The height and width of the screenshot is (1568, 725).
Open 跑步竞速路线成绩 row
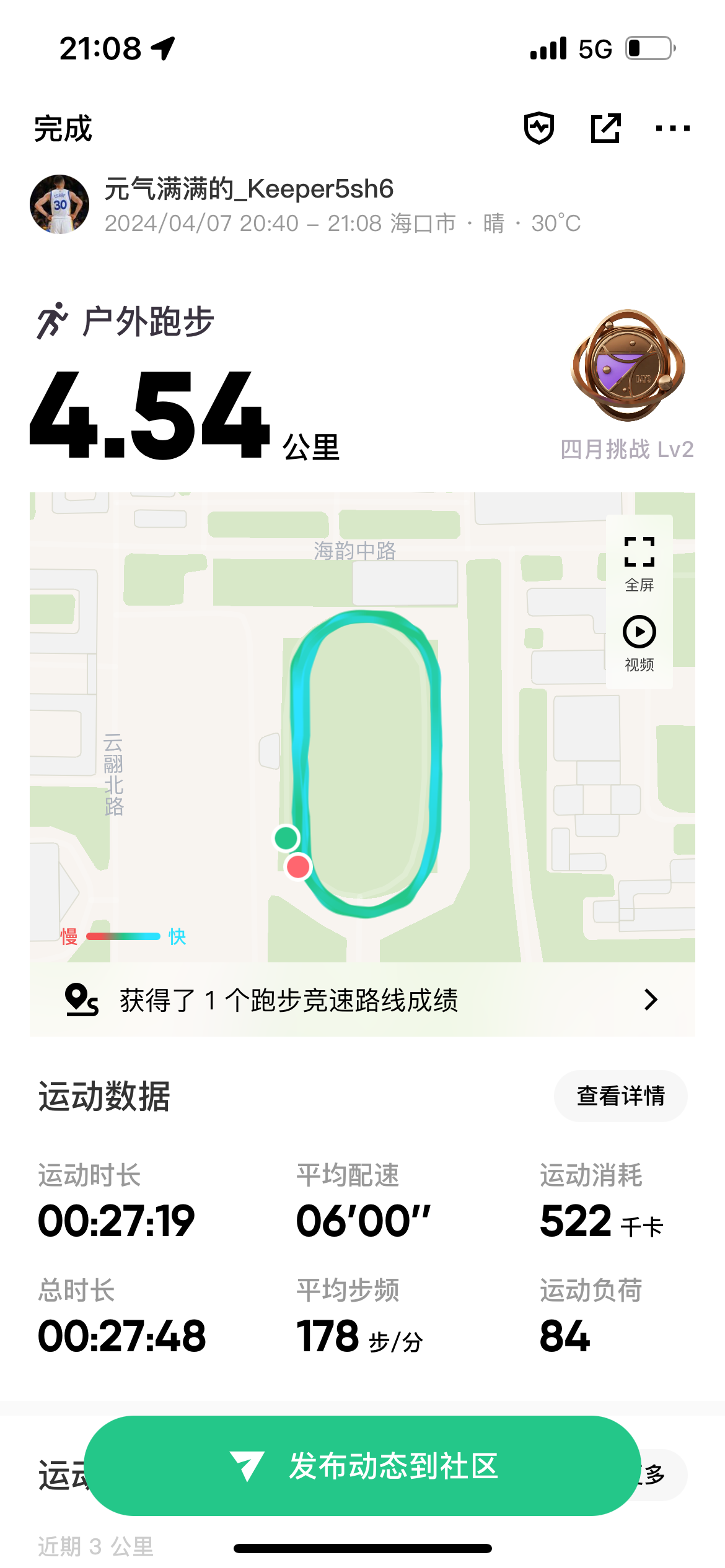(x=362, y=1000)
